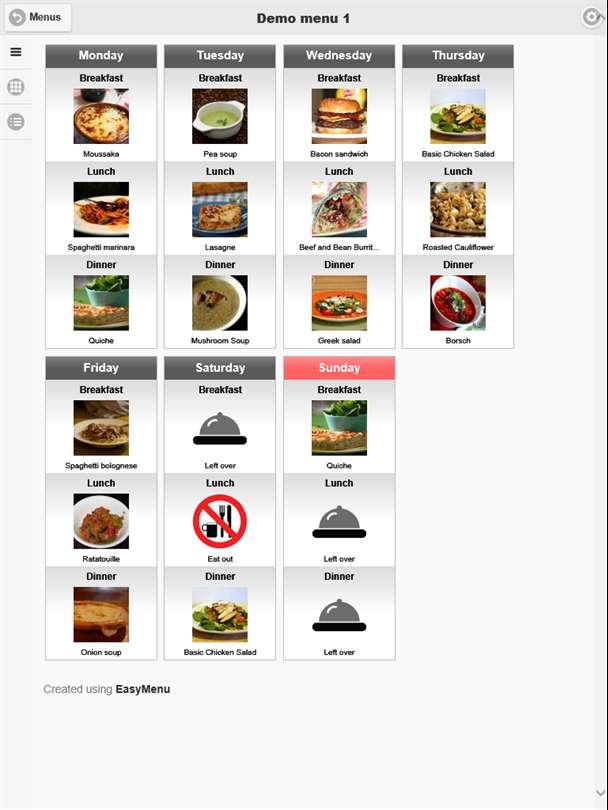Viewport: 608px width, 810px height.
Task: Select the Sunday day header
Action: click(339, 368)
